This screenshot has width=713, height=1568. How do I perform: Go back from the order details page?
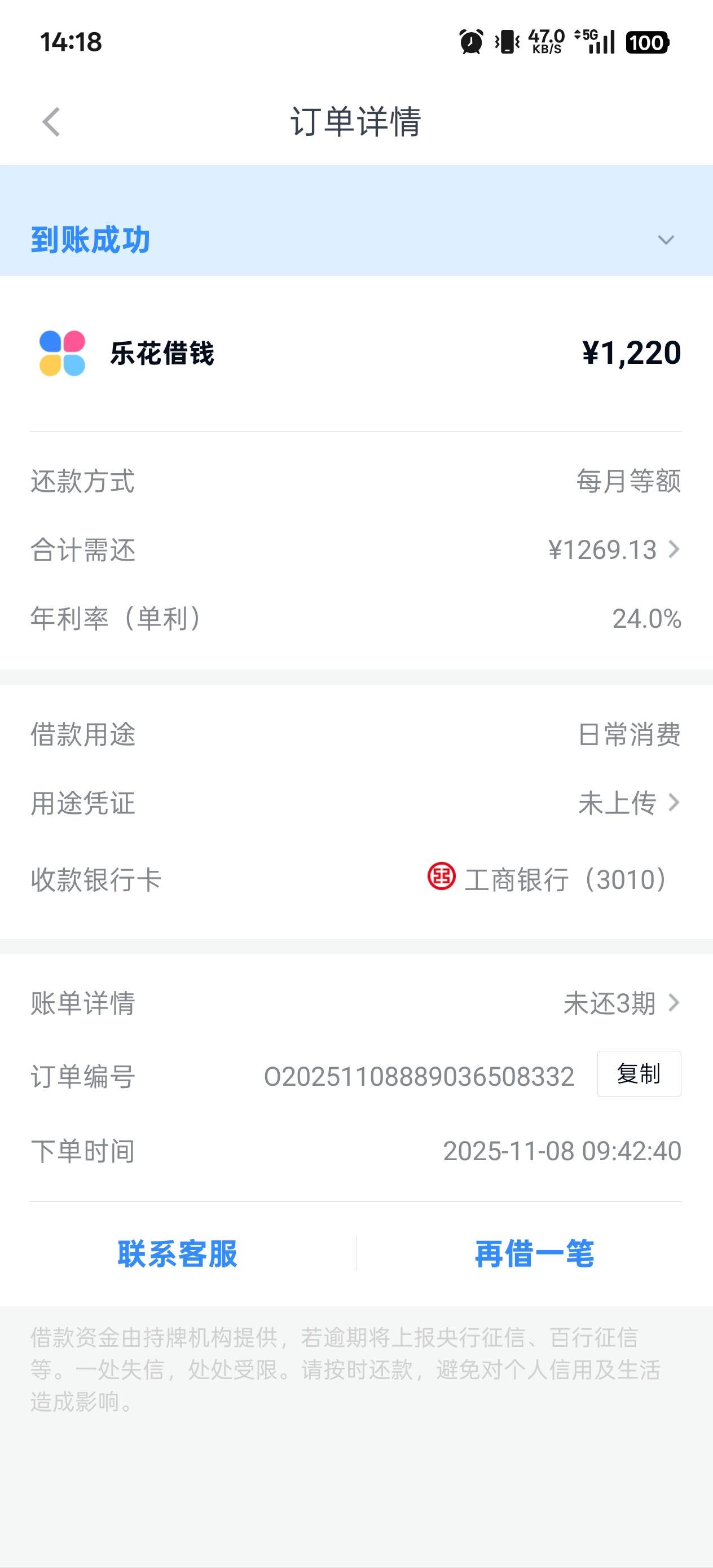(52, 122)
